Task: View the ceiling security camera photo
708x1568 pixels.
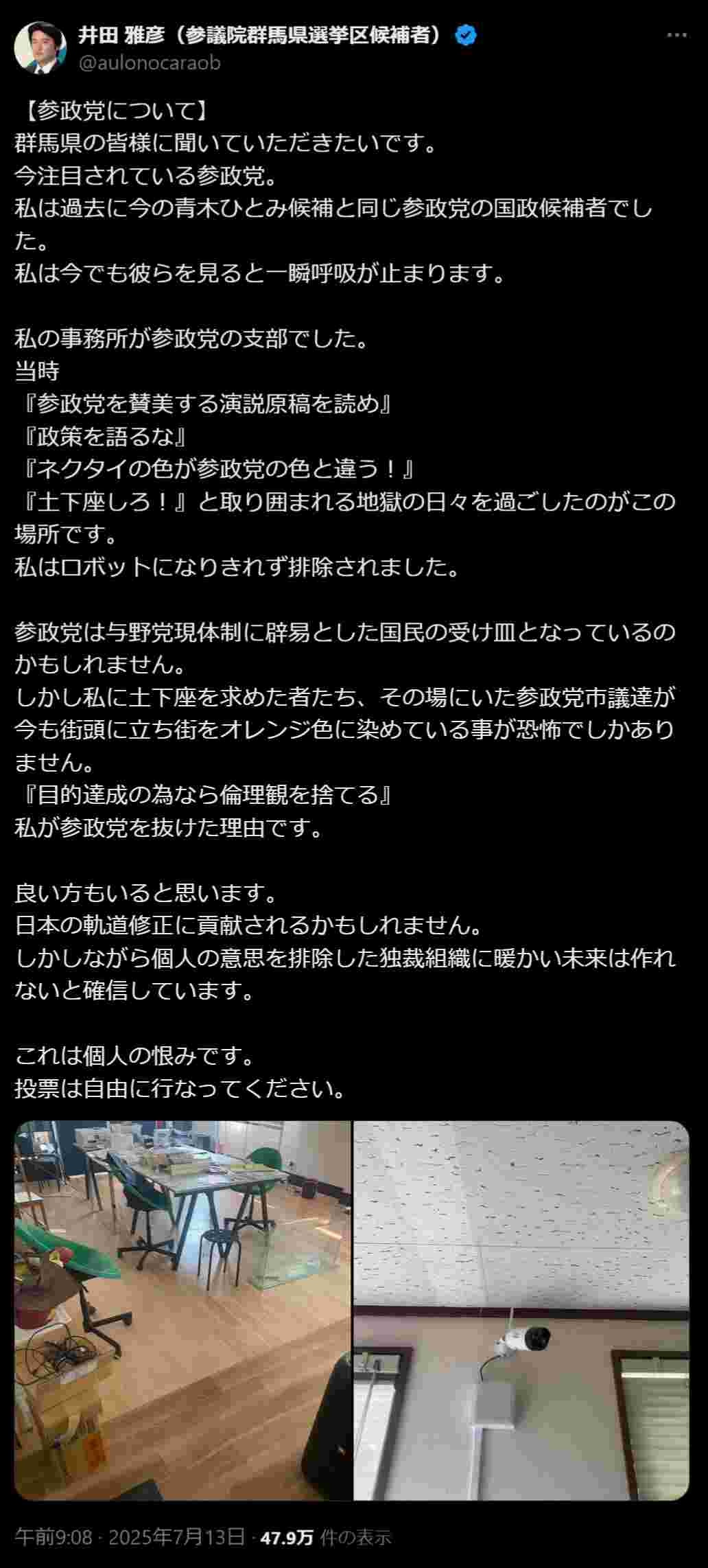Action: coord(521,1309)
